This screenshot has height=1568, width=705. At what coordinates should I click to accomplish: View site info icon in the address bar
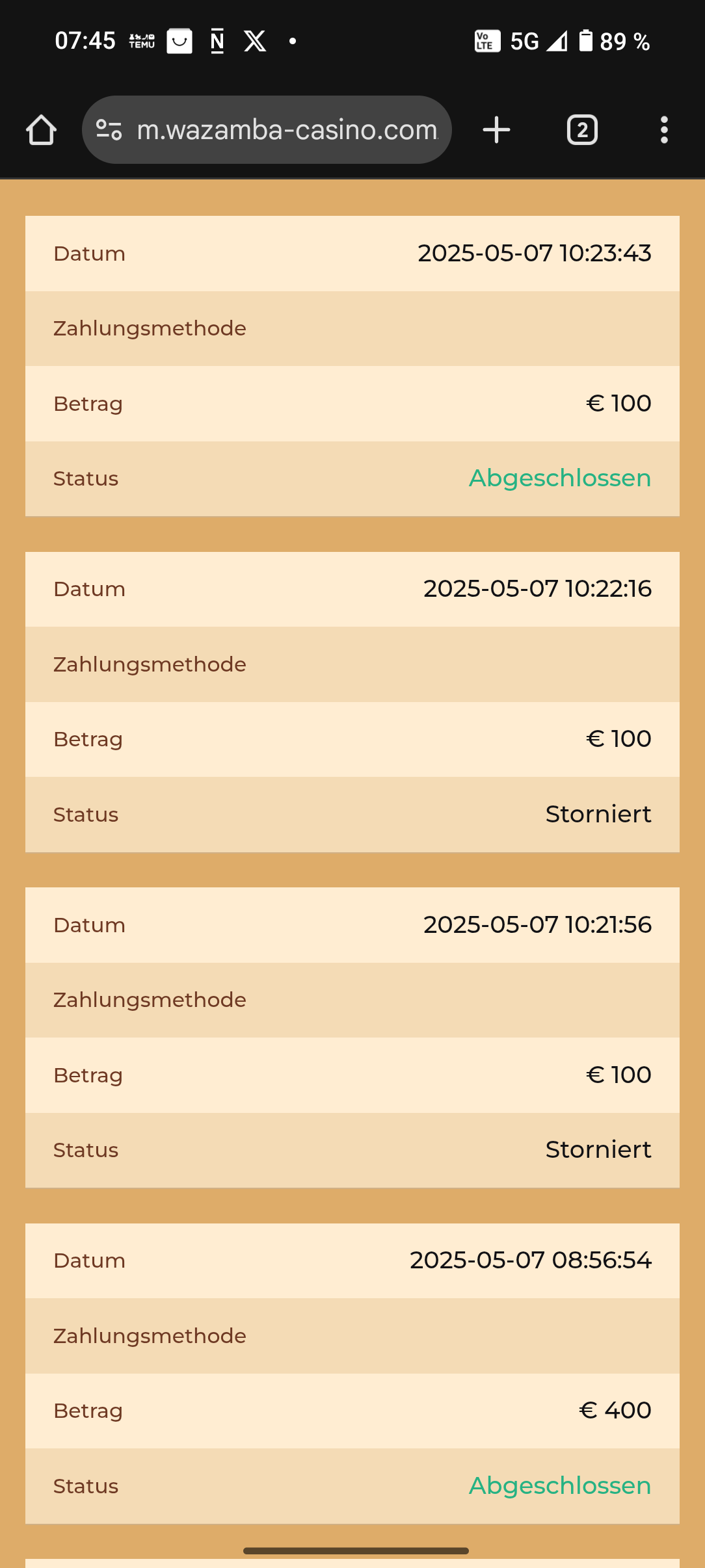(109, 130)
